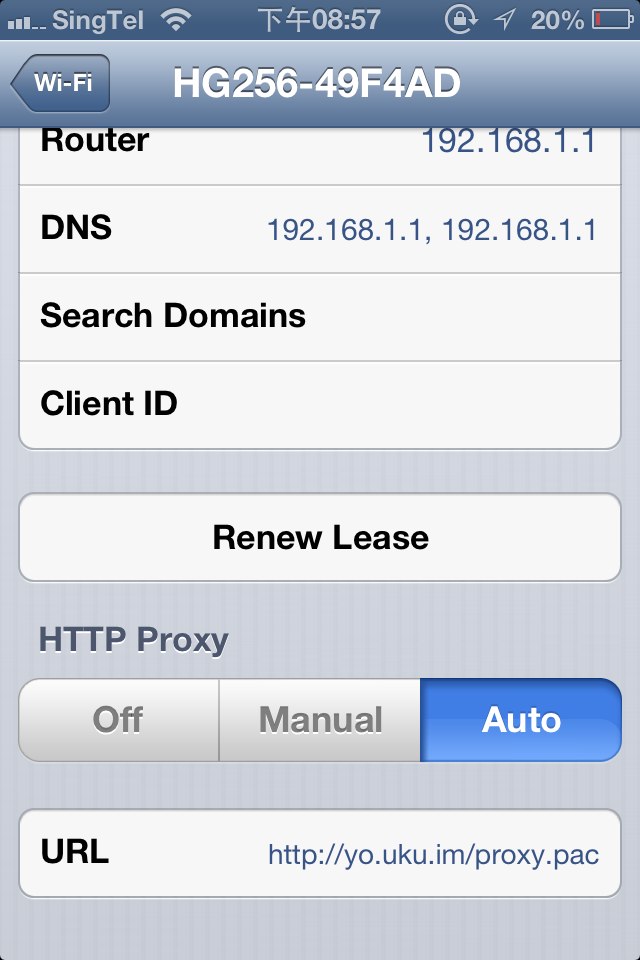
Task: Edit the Client ID field
Action: 400,405
